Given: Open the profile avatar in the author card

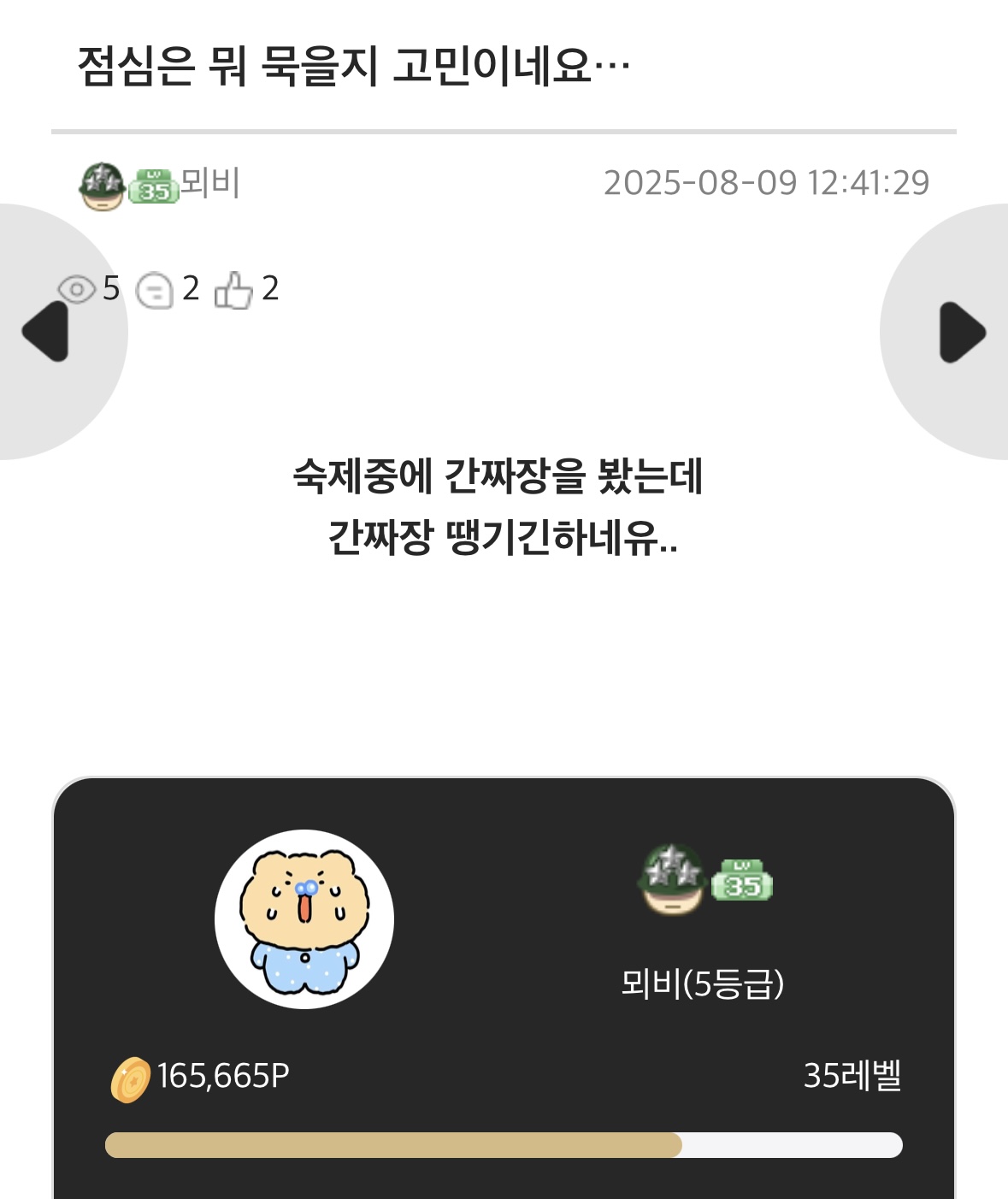Looking at the screenshot, I should point(304,918).
